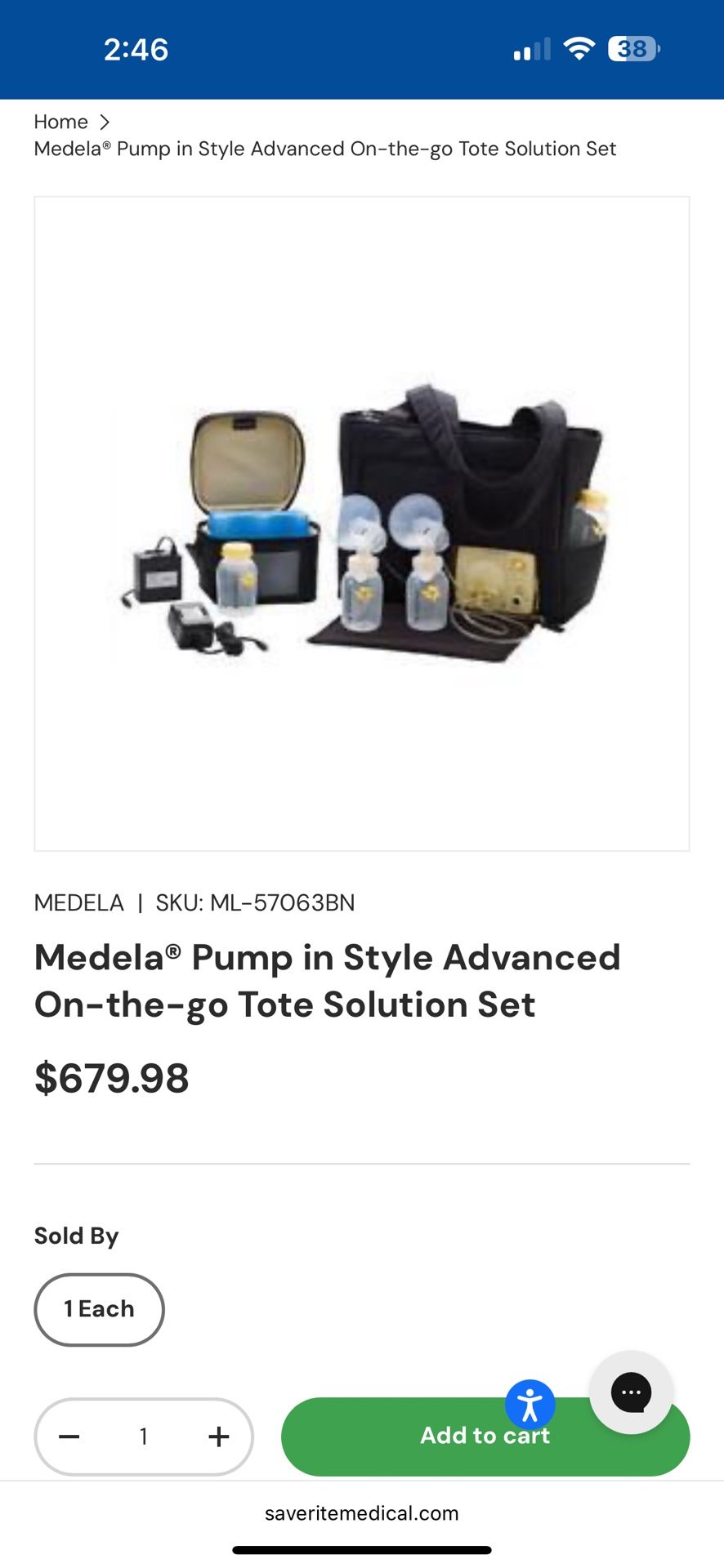Open the Home breadcrumb link
Viewport: 724px width, 1568px height.
[60, 121]
